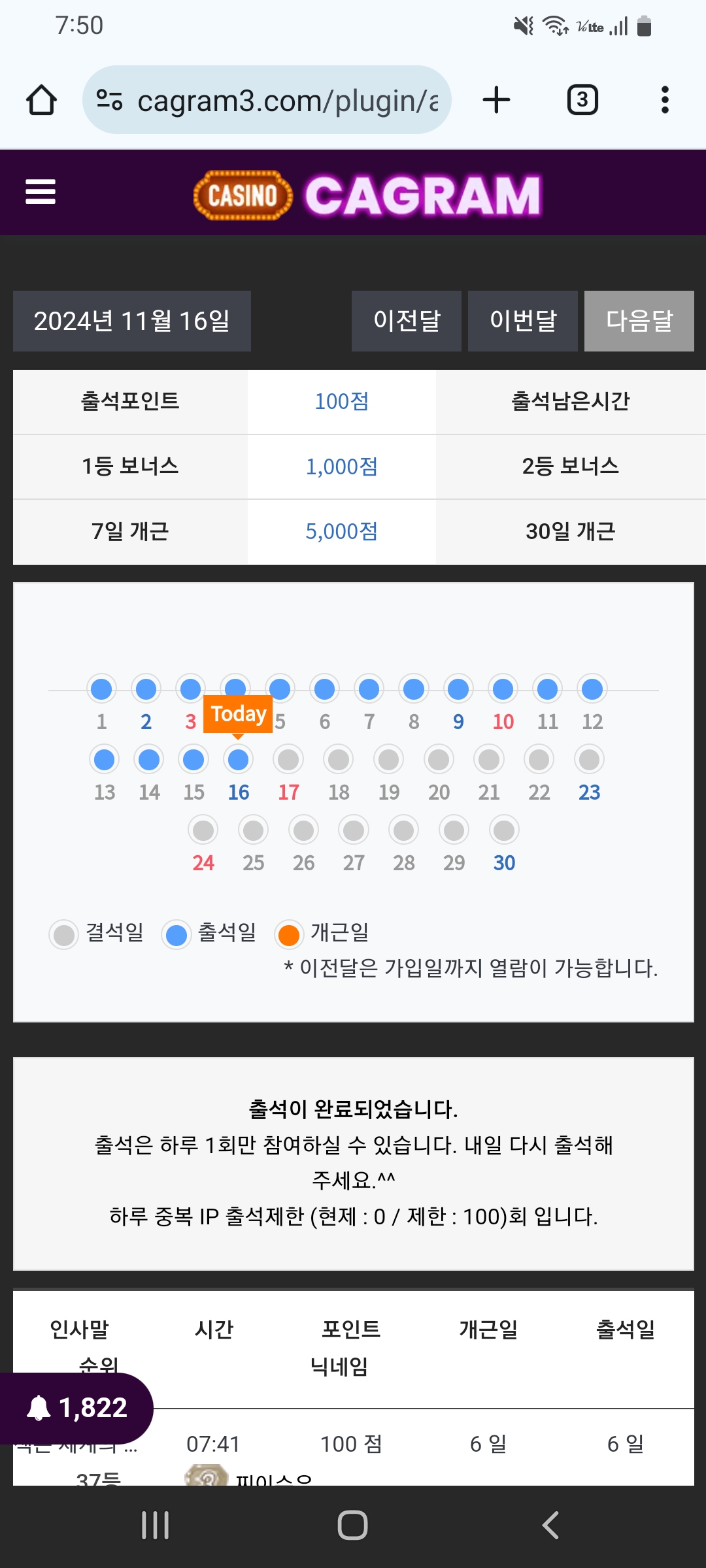Viewport: 706px width, 1568px height.
Task: Switch to this month 이번달
Action: pos(523,321)
